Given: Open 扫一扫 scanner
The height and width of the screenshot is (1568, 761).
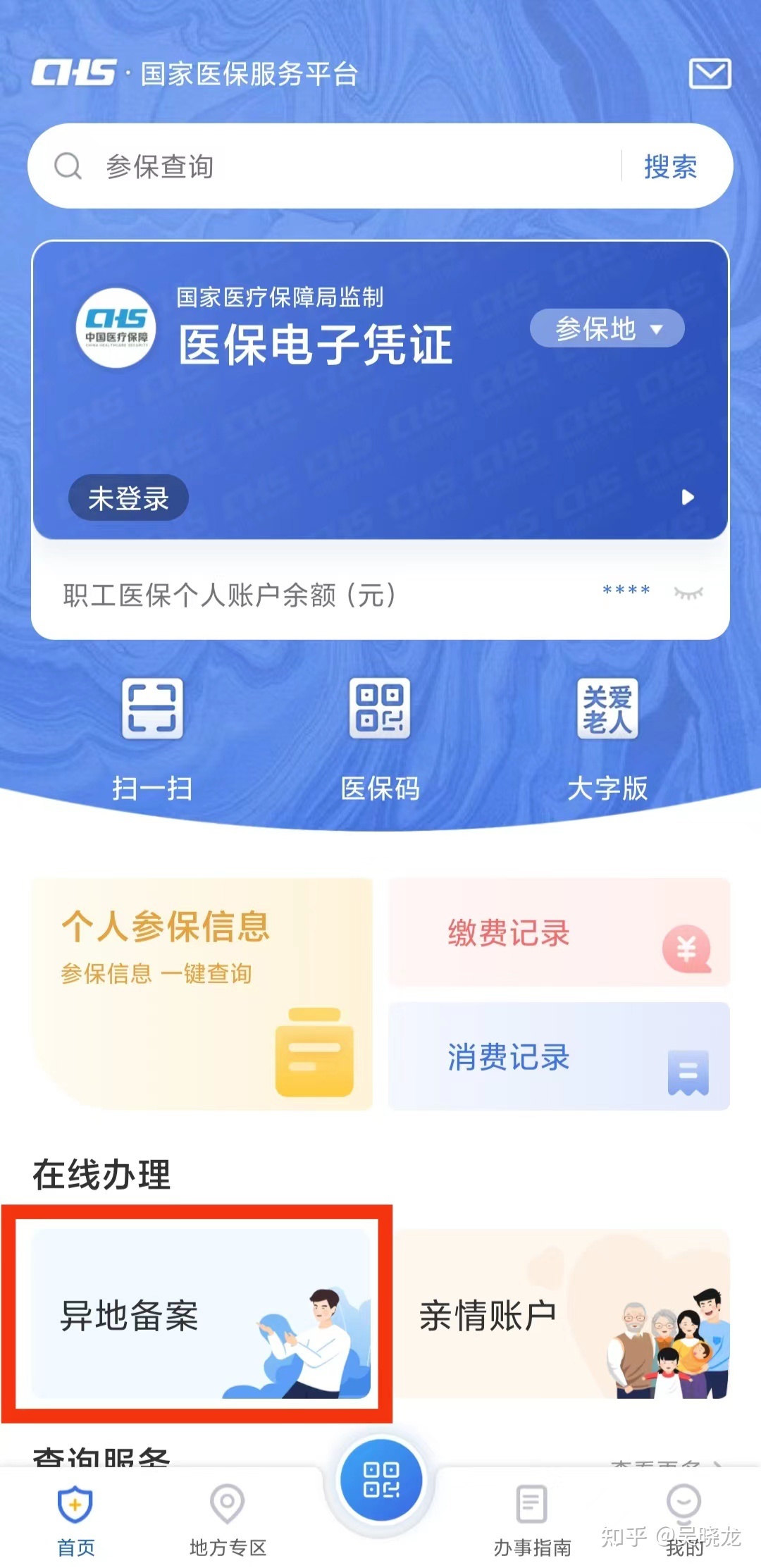Looking at the screenshot, I should [152, 739].
